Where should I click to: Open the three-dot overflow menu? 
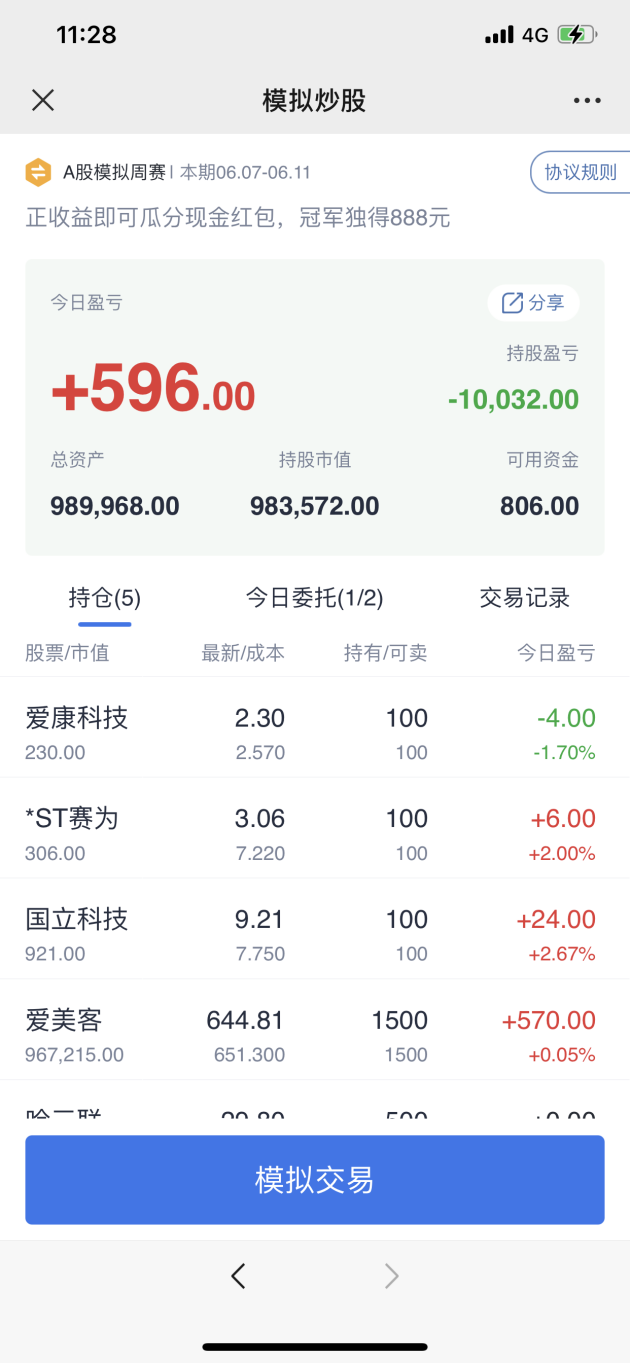point(587,100)
